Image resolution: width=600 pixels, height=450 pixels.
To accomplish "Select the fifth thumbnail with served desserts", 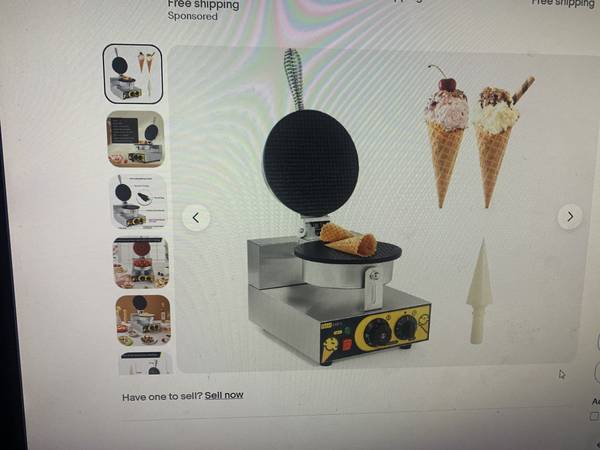I will (x=143, y=320).
